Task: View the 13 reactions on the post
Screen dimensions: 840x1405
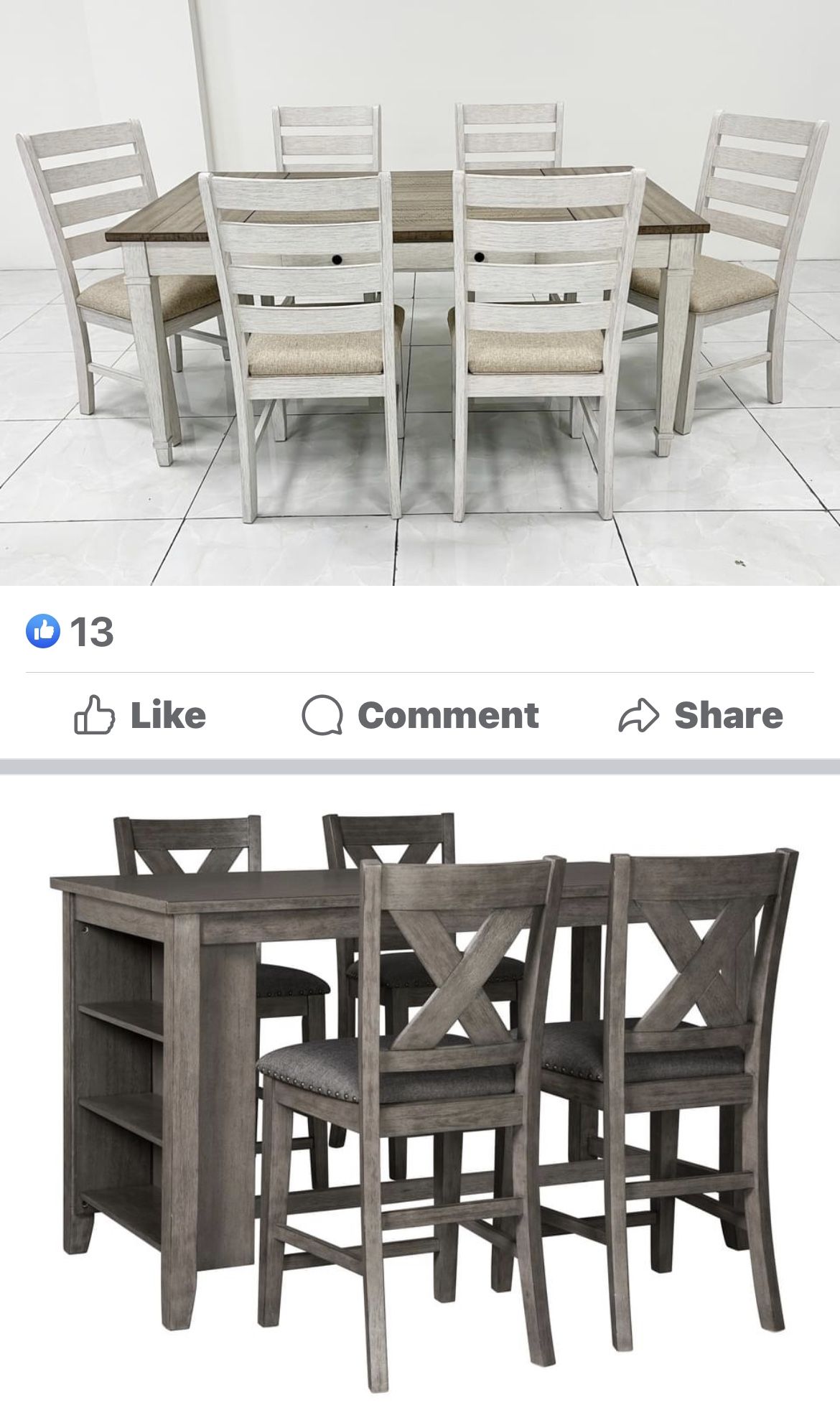Action: click(x=70, y=632)
